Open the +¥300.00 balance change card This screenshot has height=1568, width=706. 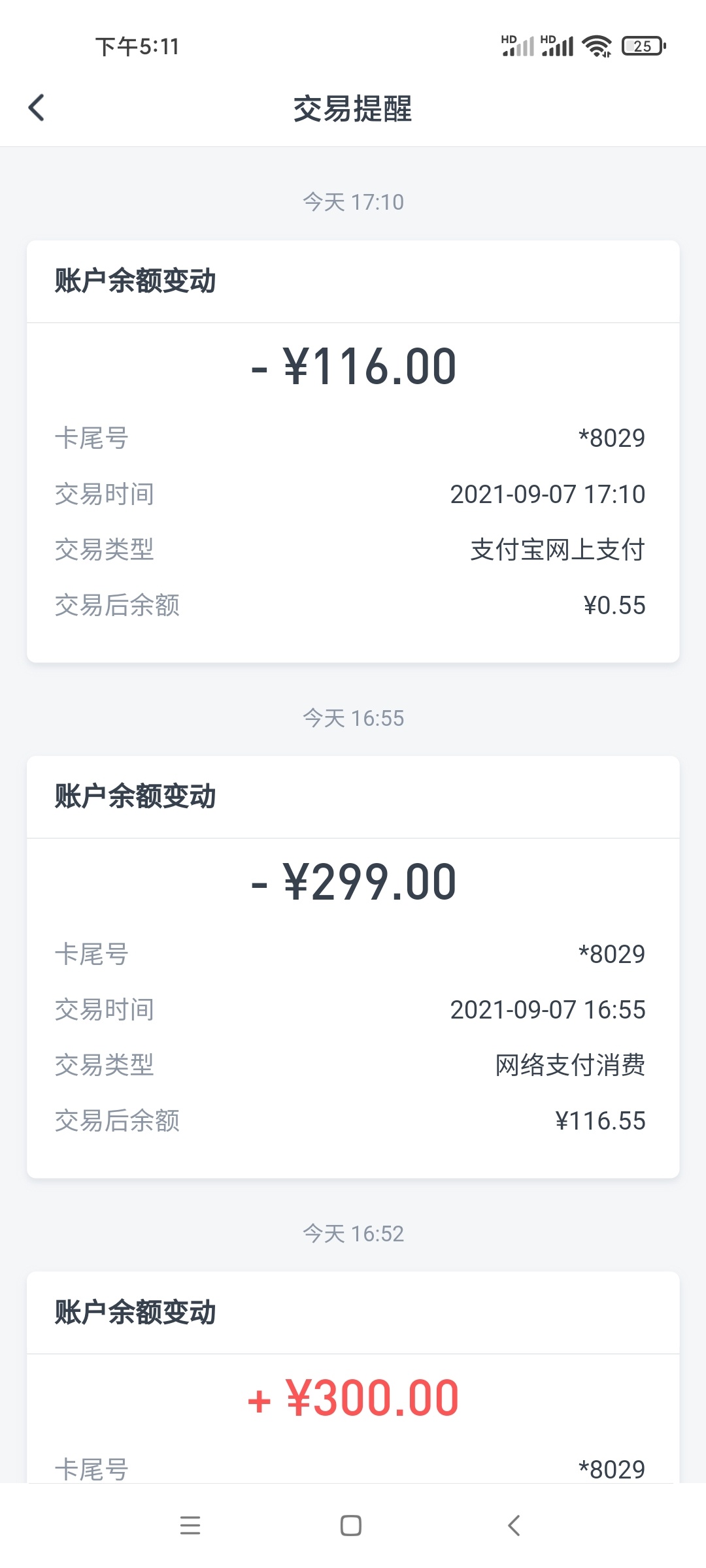click(353, 1377)
